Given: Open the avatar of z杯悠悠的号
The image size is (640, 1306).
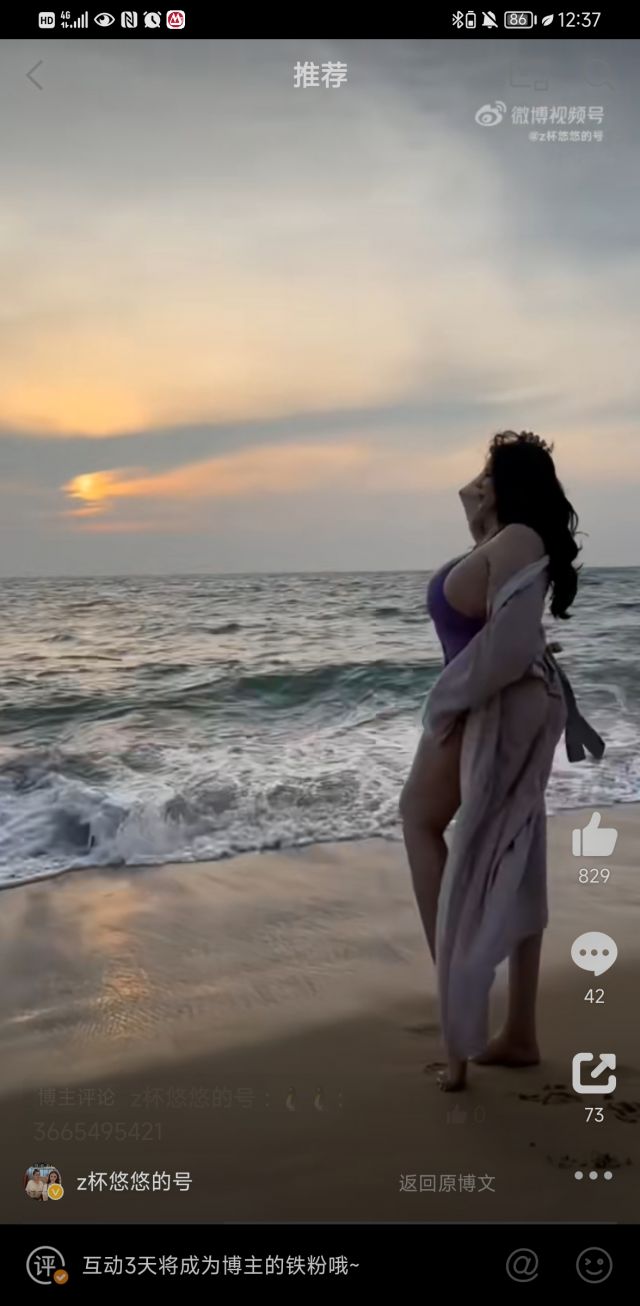Looking at the screenshot, I should [43, 1182].
